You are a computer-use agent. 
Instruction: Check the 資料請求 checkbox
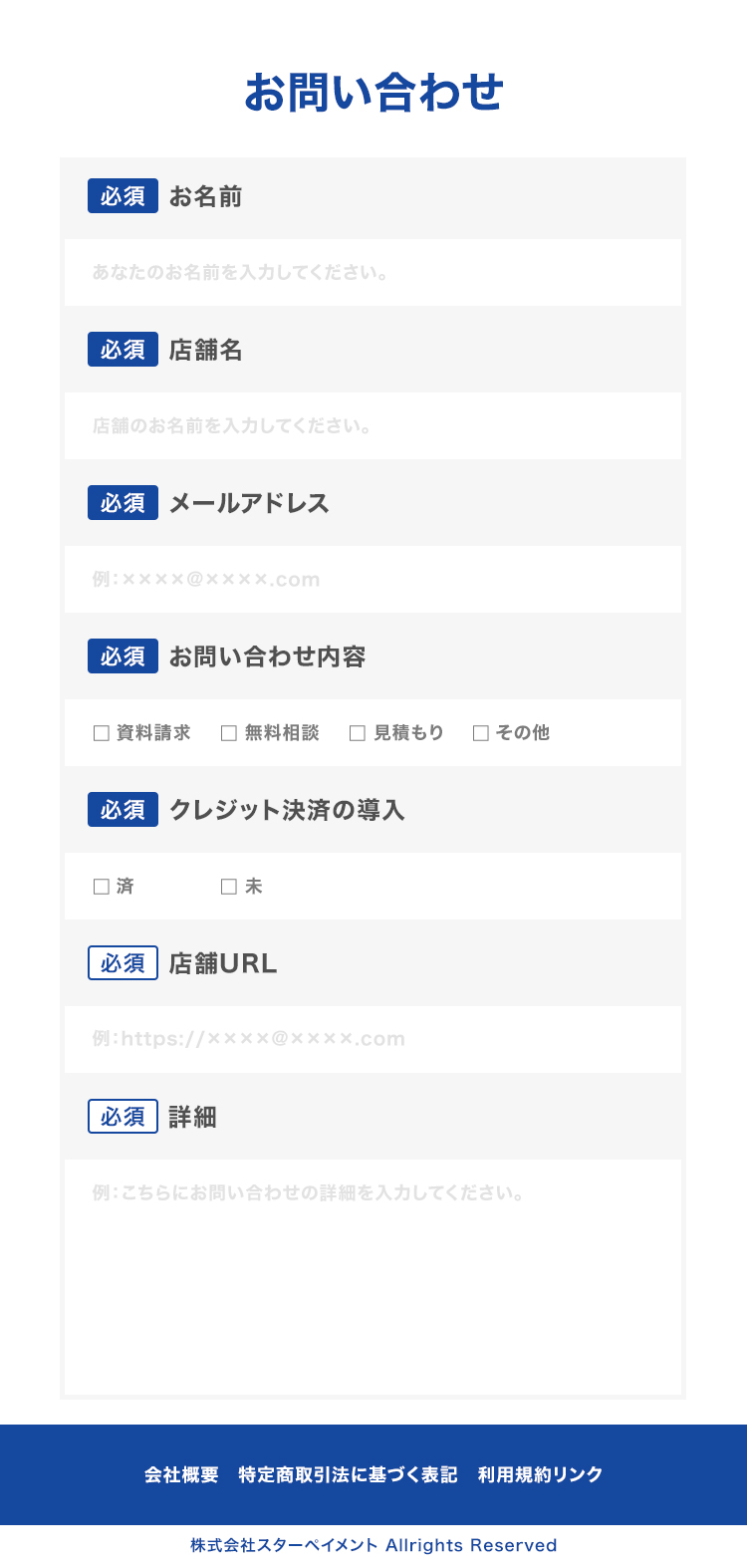pyautogui.click(x=102, y=733)
